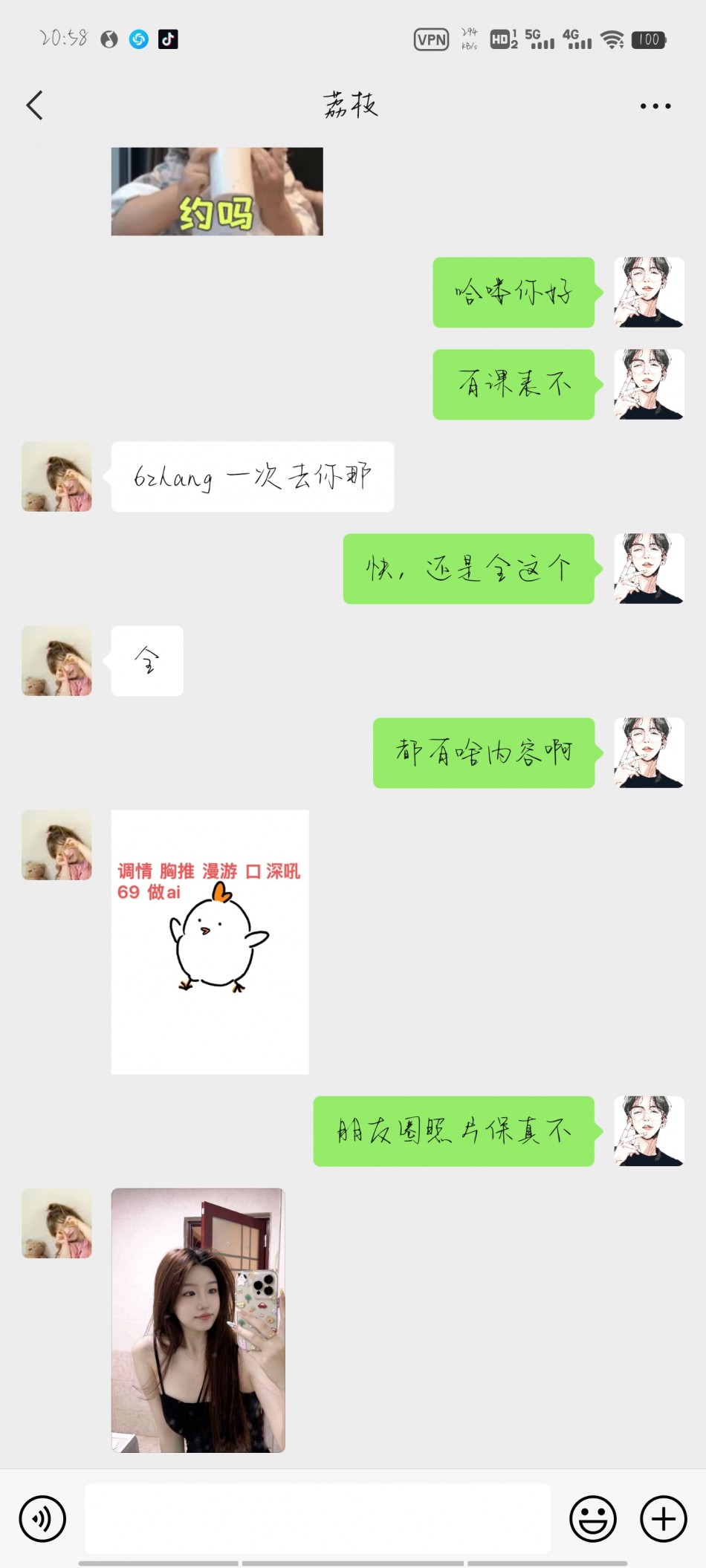Open contact avatar beside the 全 message

(56, 660)
